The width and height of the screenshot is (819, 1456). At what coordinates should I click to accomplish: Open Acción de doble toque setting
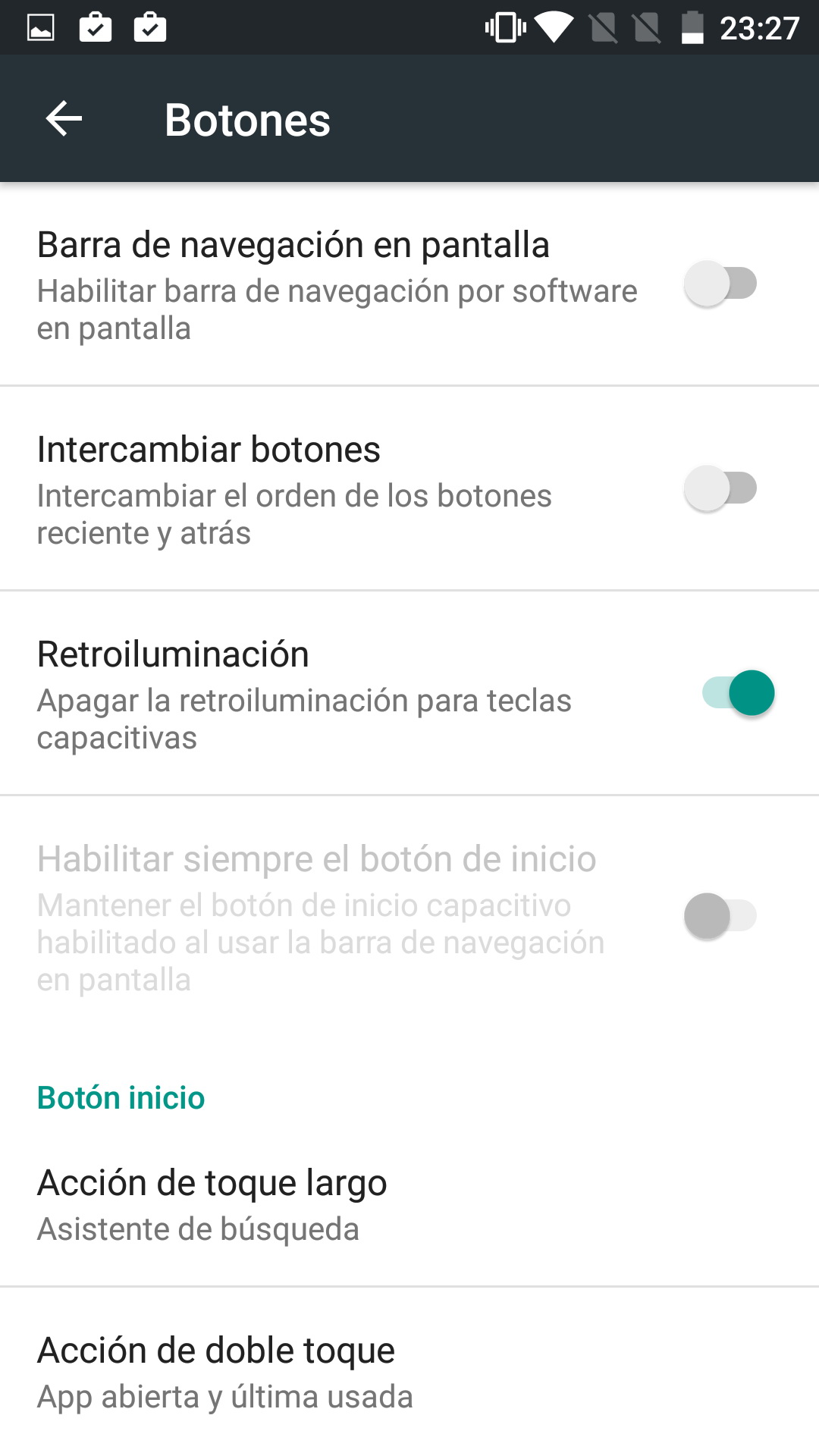coord(409,1372)
